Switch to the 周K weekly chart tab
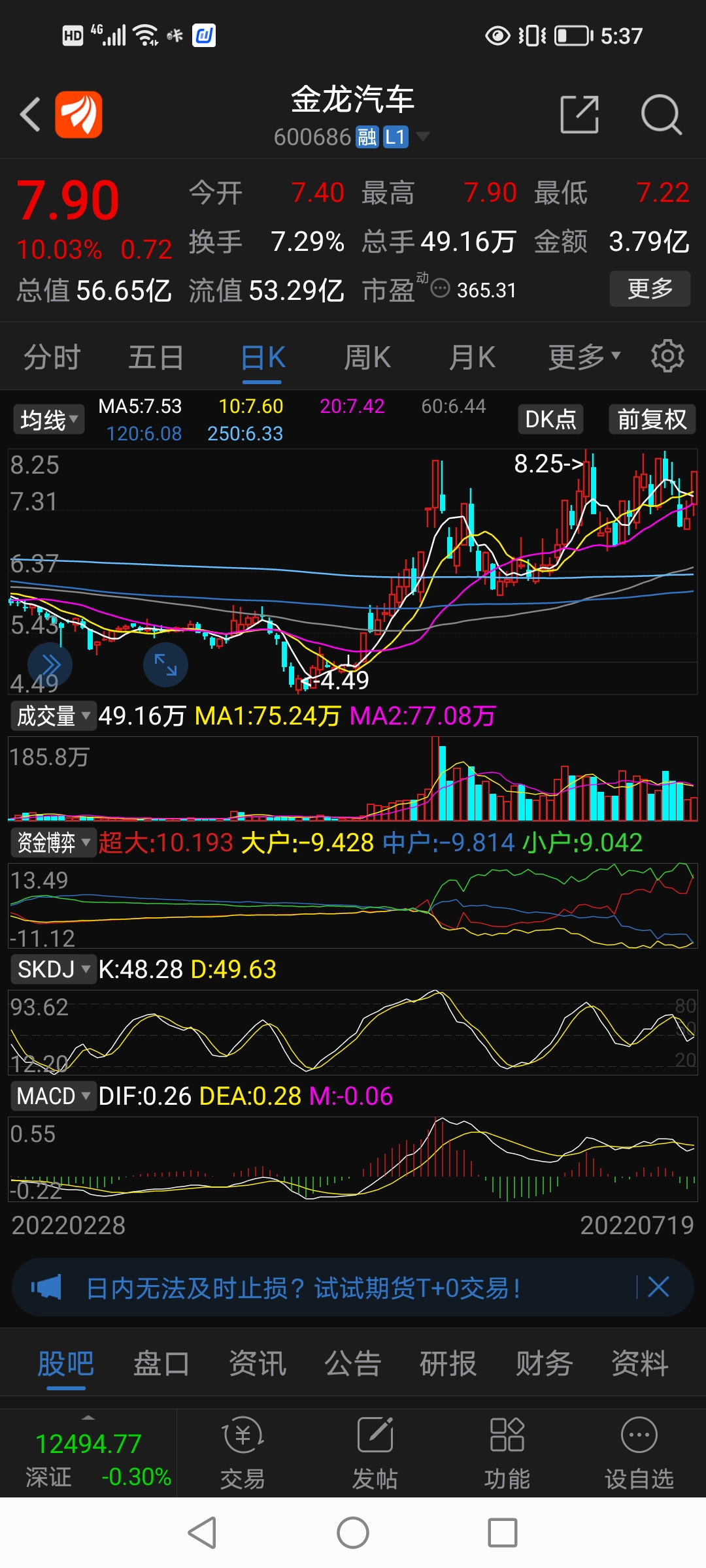The image size is (706, 1568). click(367, 356)
